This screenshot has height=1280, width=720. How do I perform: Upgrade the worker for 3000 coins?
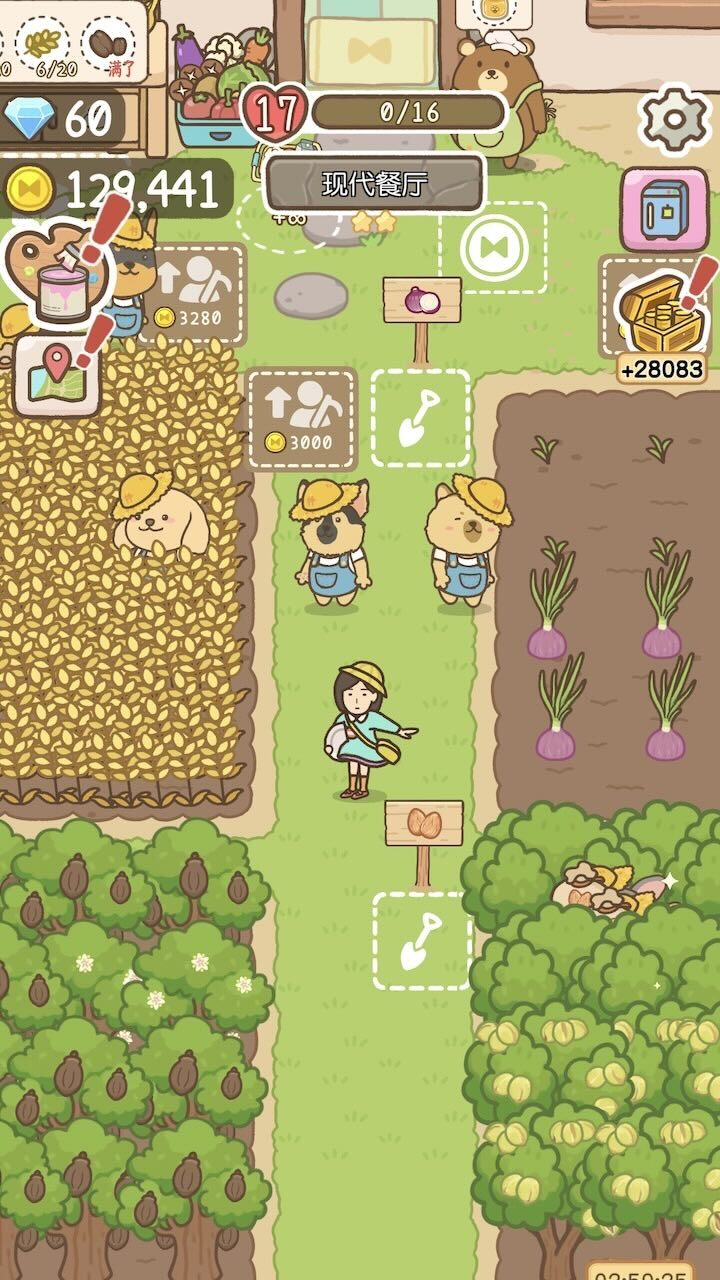(x=302, y=419)
